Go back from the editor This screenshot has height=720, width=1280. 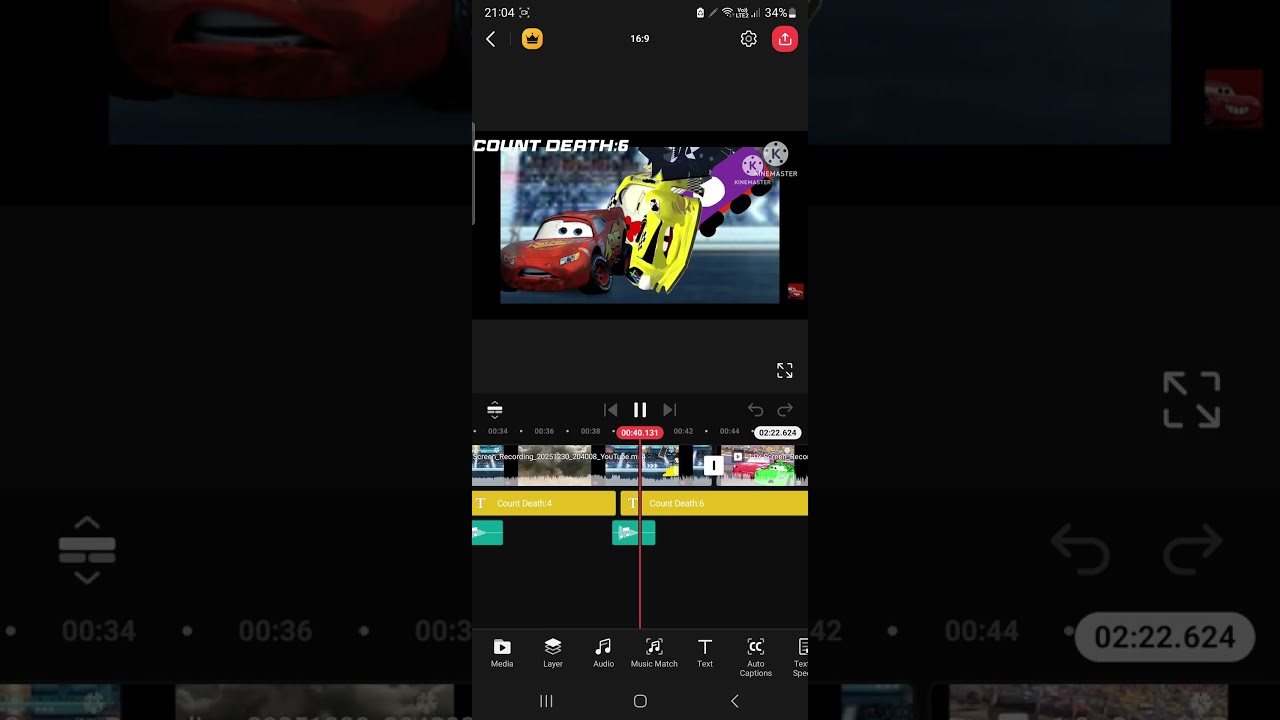[491, 39]
